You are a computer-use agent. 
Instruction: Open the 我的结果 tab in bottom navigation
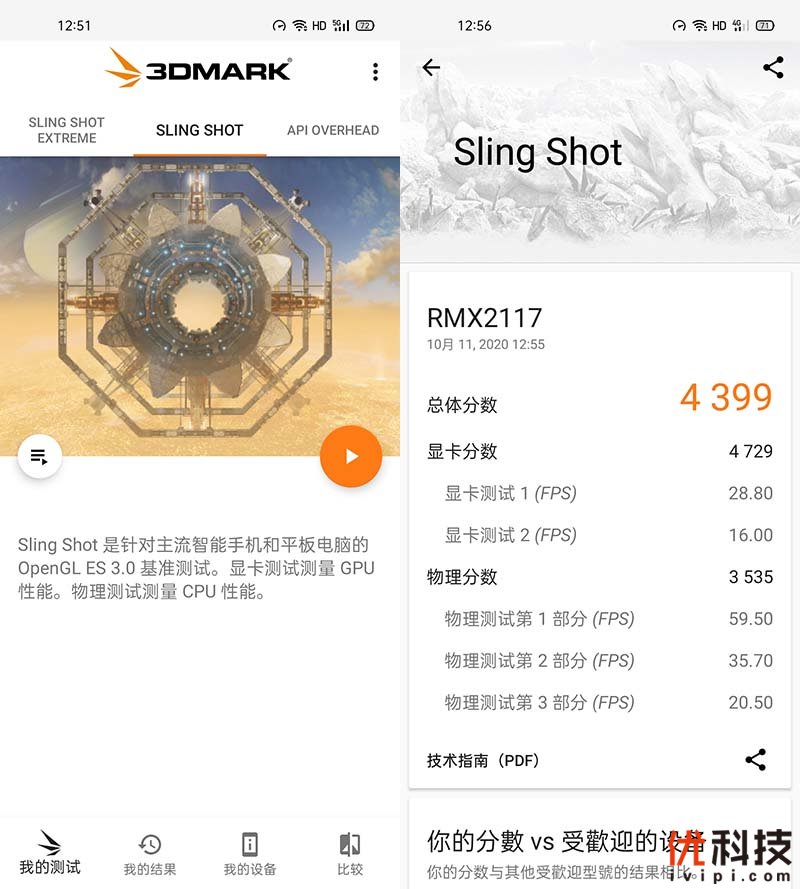click(150, 854)
